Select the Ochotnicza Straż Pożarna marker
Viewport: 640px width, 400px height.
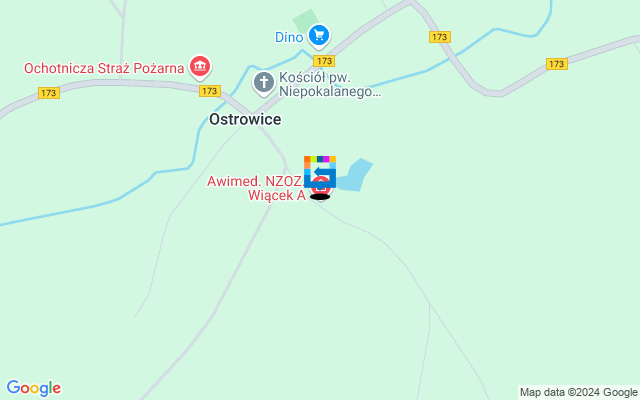[200, 67]
